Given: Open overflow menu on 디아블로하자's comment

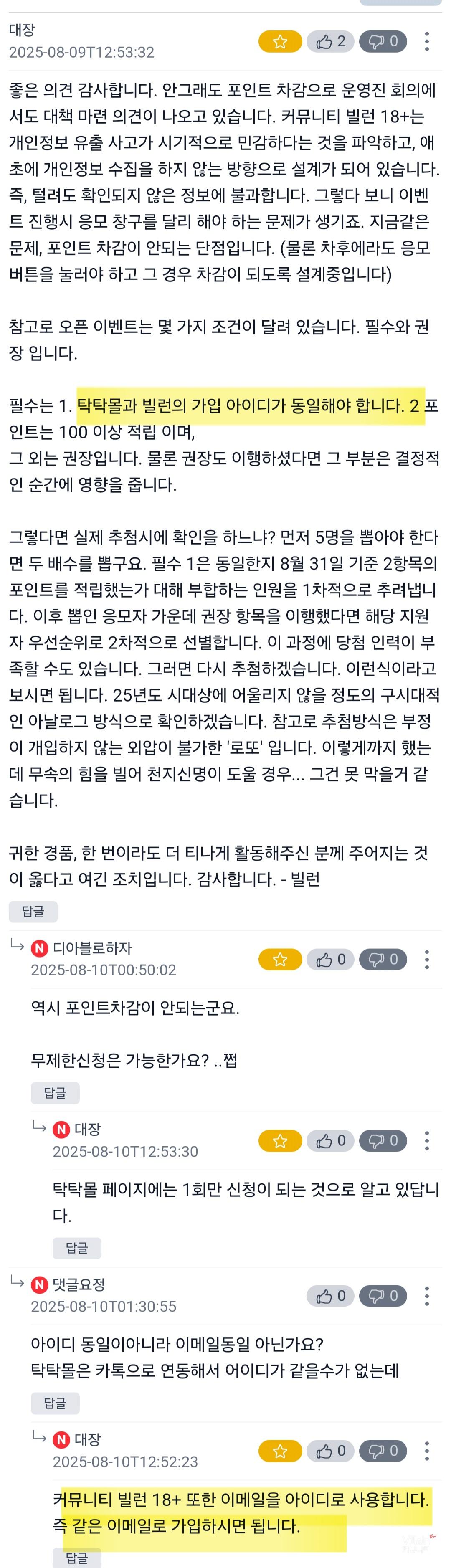Looking at the screenshot, I should pos(427,960).
